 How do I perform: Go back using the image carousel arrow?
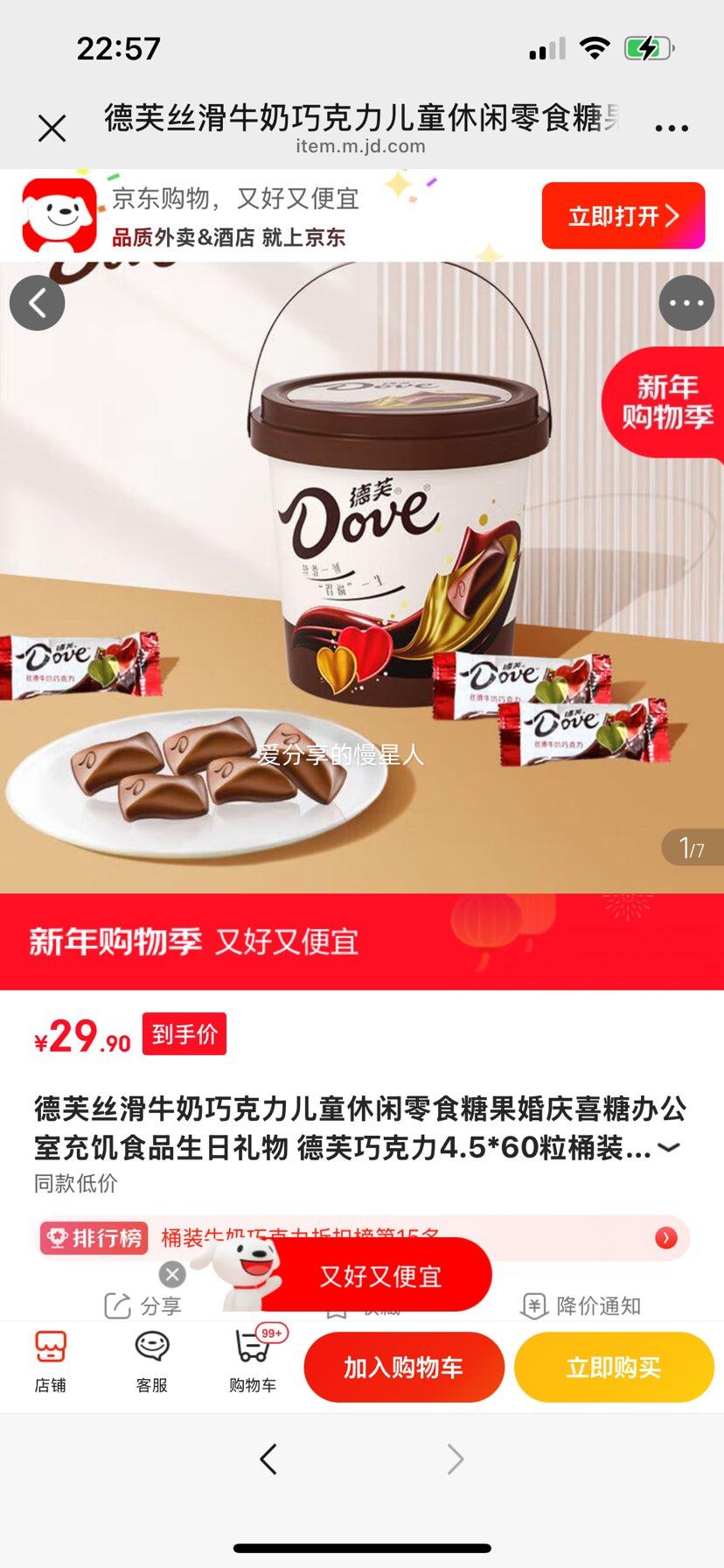tap(37, 303)
